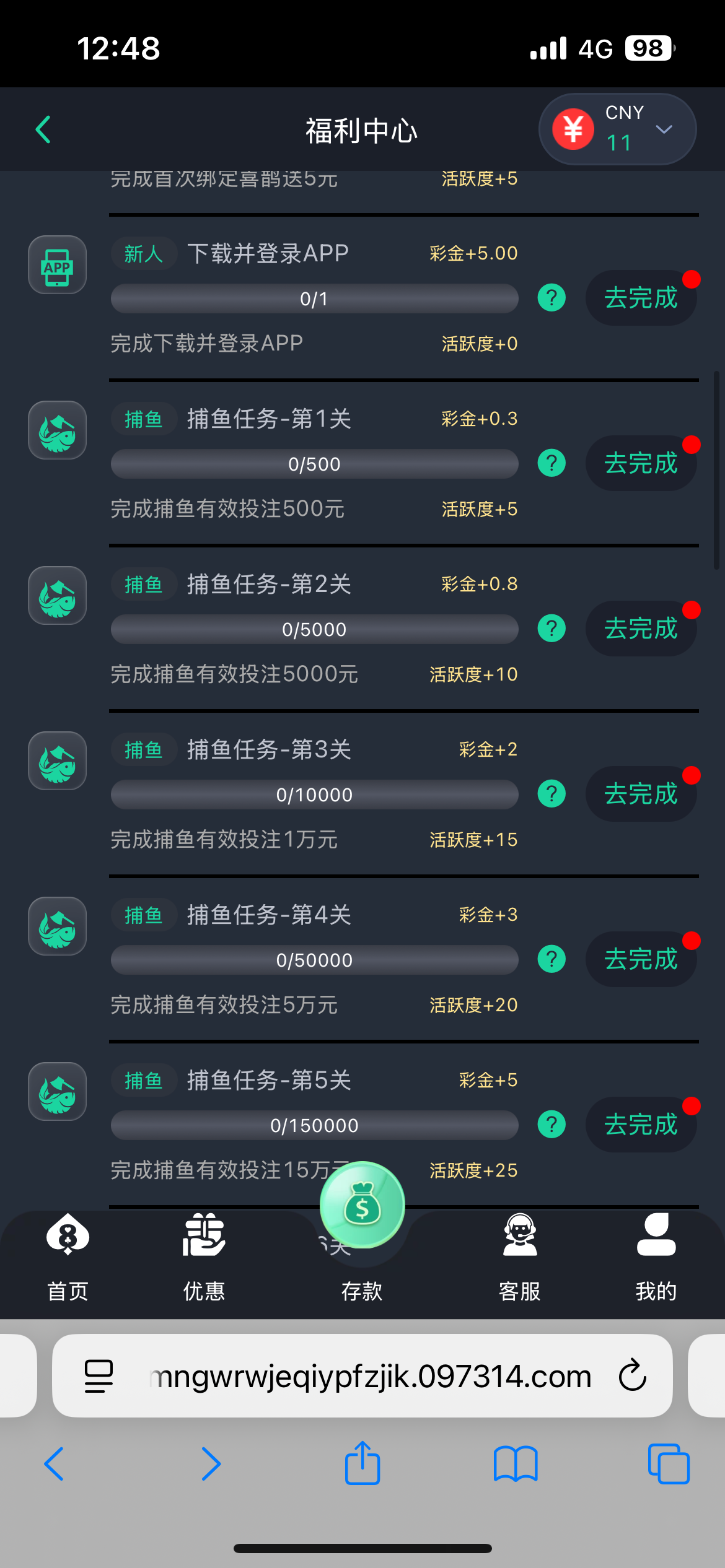Tap 去完成 for 捕鱼任务-第1关
The image size is (725, 1568).
640,463
